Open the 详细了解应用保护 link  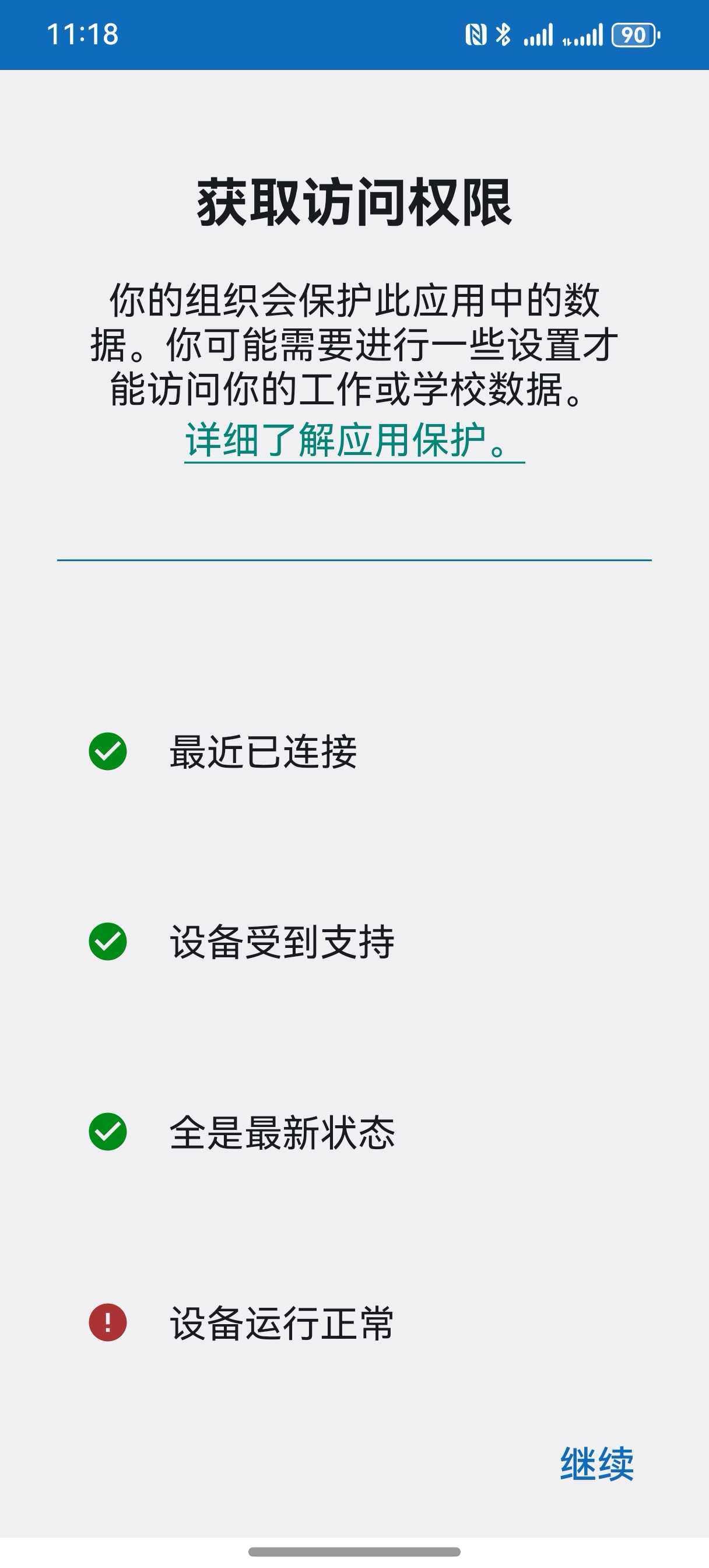click(354, 440)
